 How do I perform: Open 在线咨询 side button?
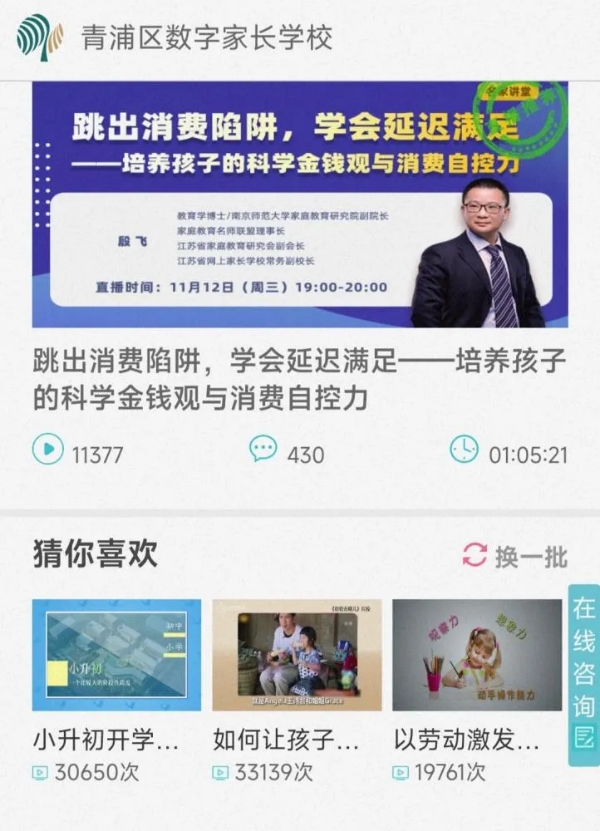[x=583, y=674]
